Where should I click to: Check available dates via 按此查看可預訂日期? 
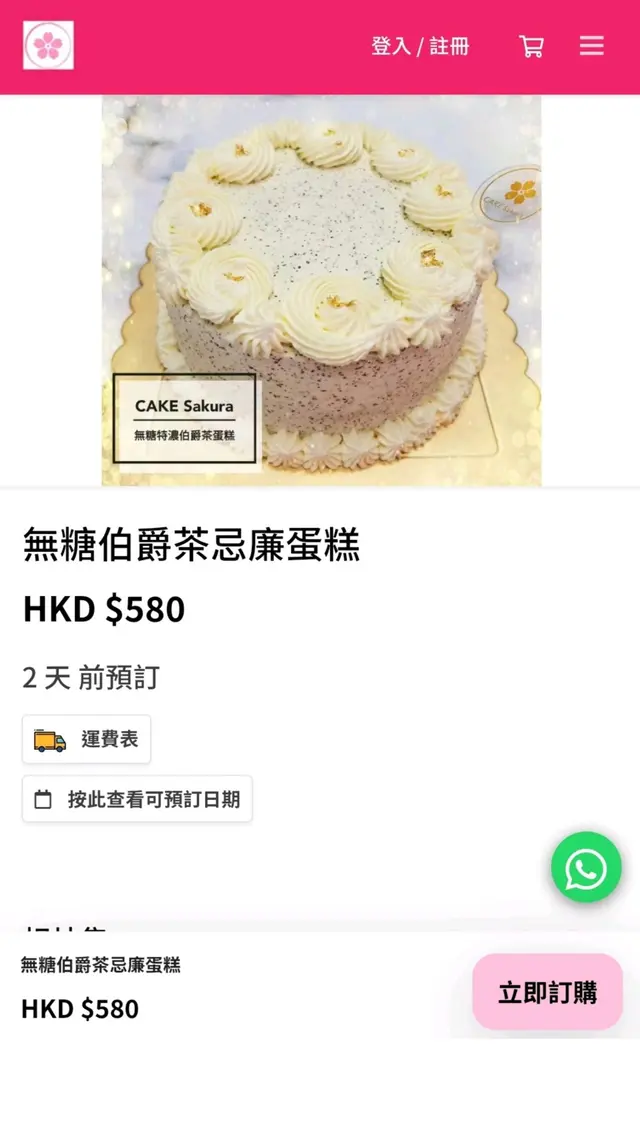pyautogui.click(x=138, y=799)
